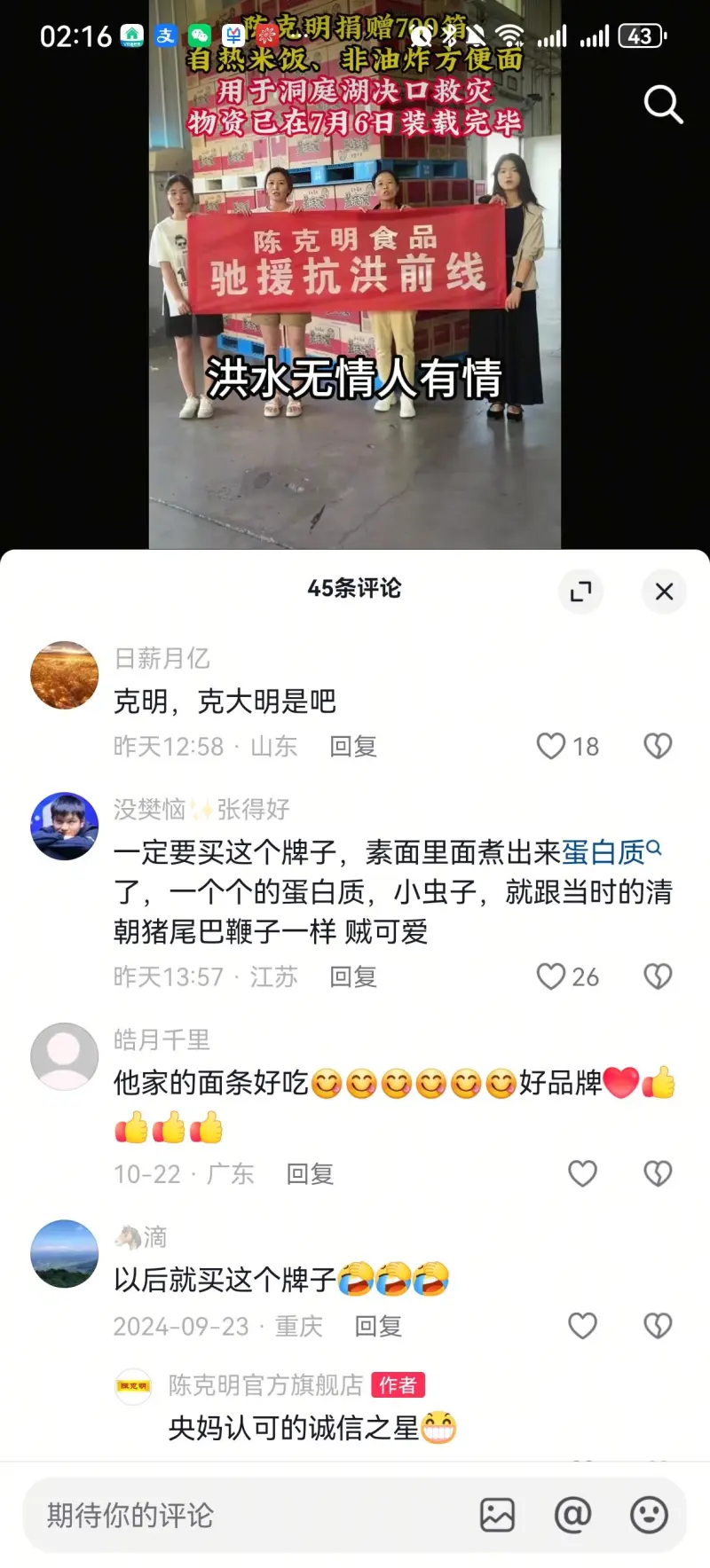
Task: Dislike 日薪月亿's comment
Action: 658,746
